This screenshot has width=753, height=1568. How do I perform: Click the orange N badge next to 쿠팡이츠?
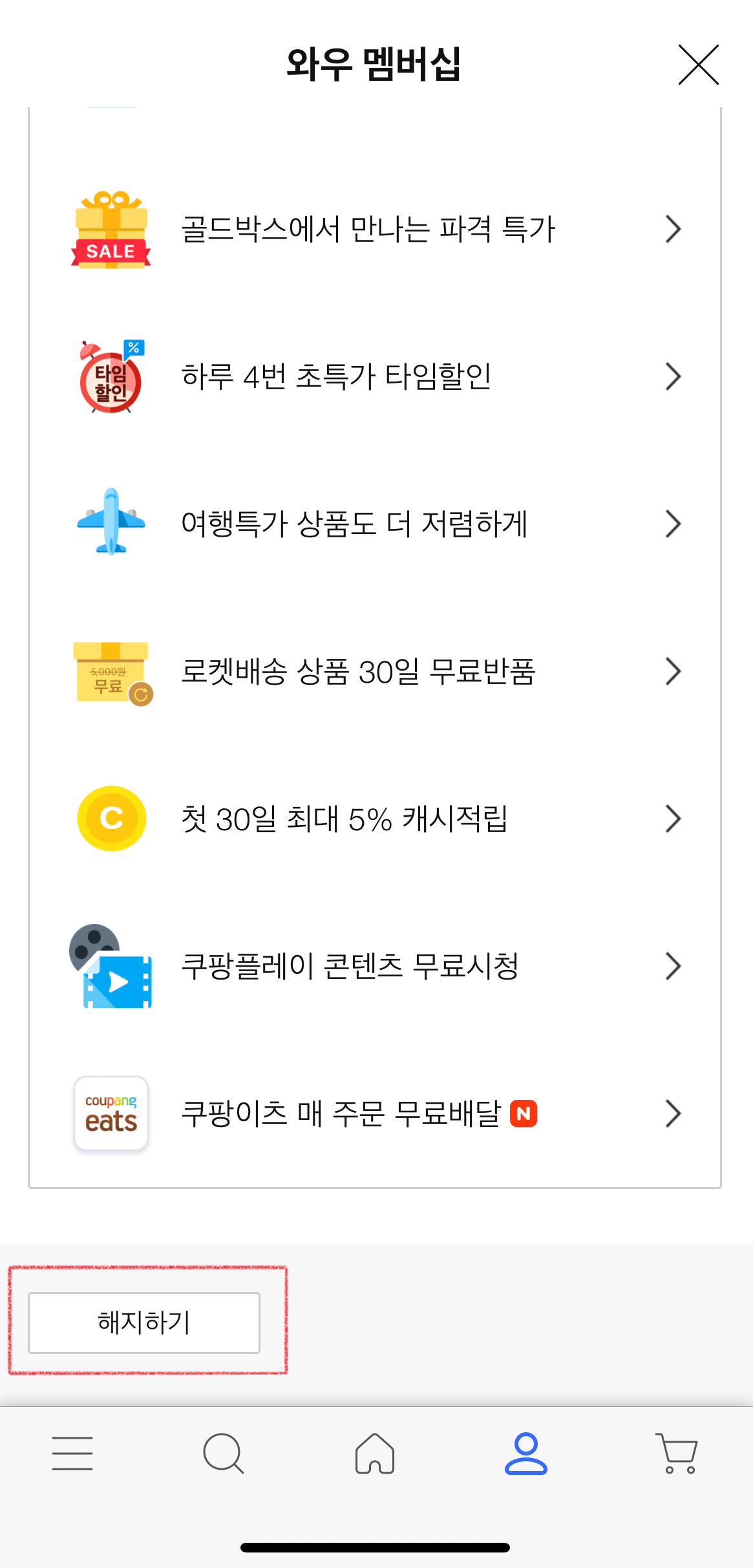pyautogui.click(x=525, y=1113)
